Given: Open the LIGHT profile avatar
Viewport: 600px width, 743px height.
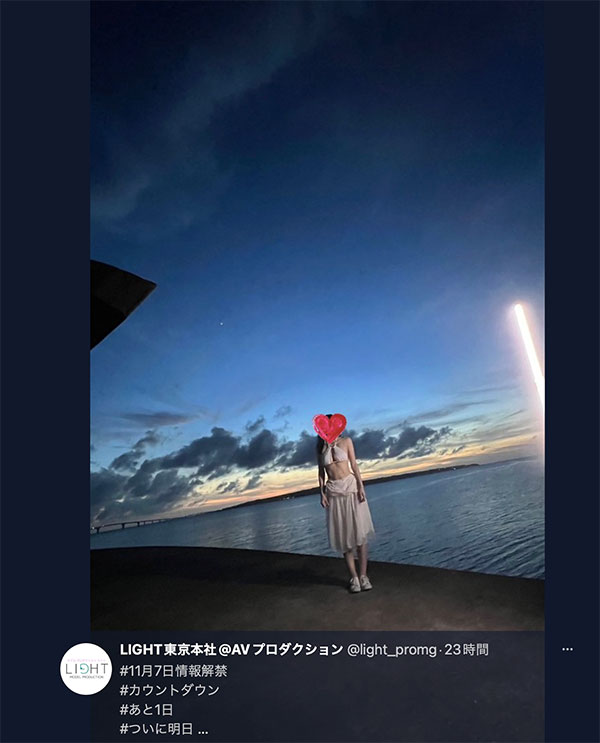Looking at the screenshot, I should click(x=86, y=669).
